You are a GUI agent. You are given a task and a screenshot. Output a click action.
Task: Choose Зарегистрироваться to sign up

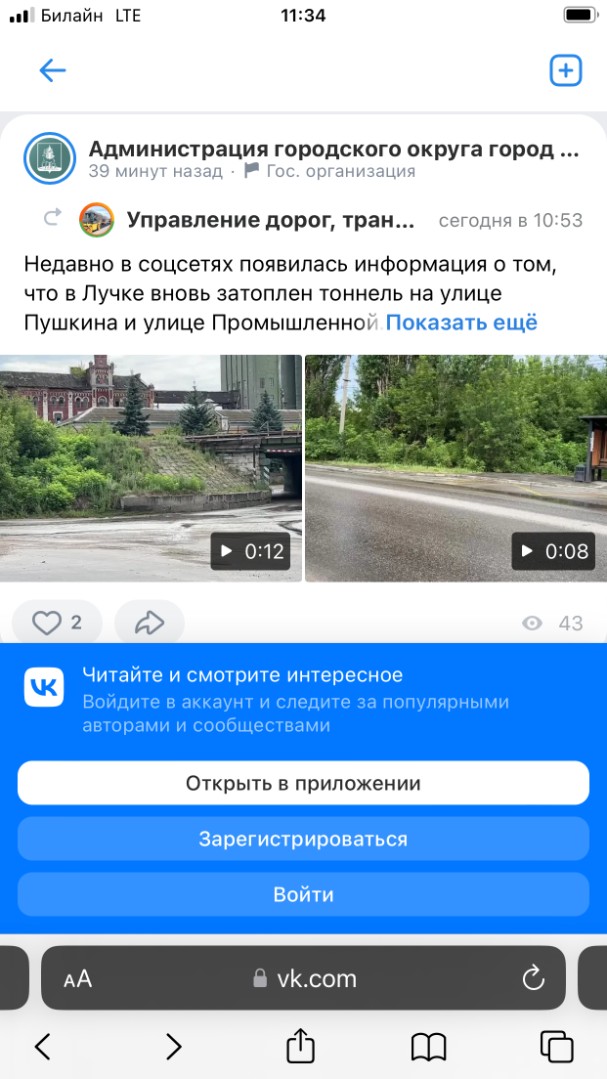304,839
